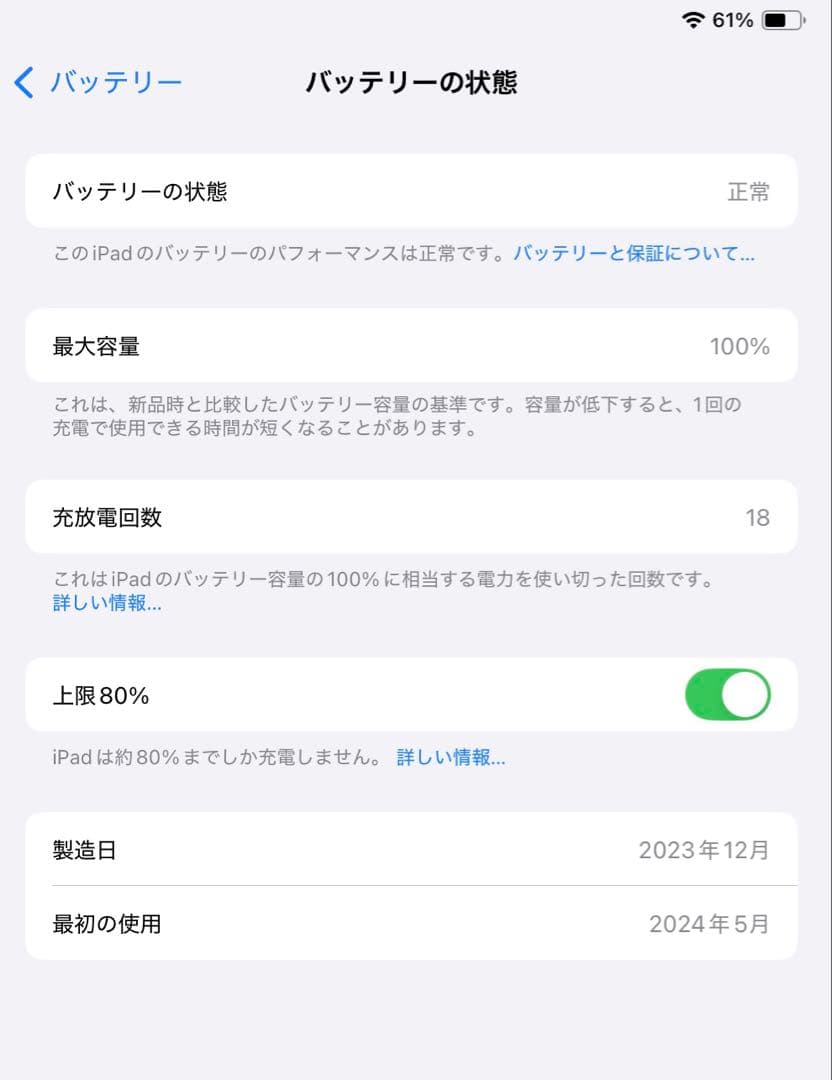Tap the cycle count value 18
Screen dimensions: 832x1080
click(x=758, y=517)
